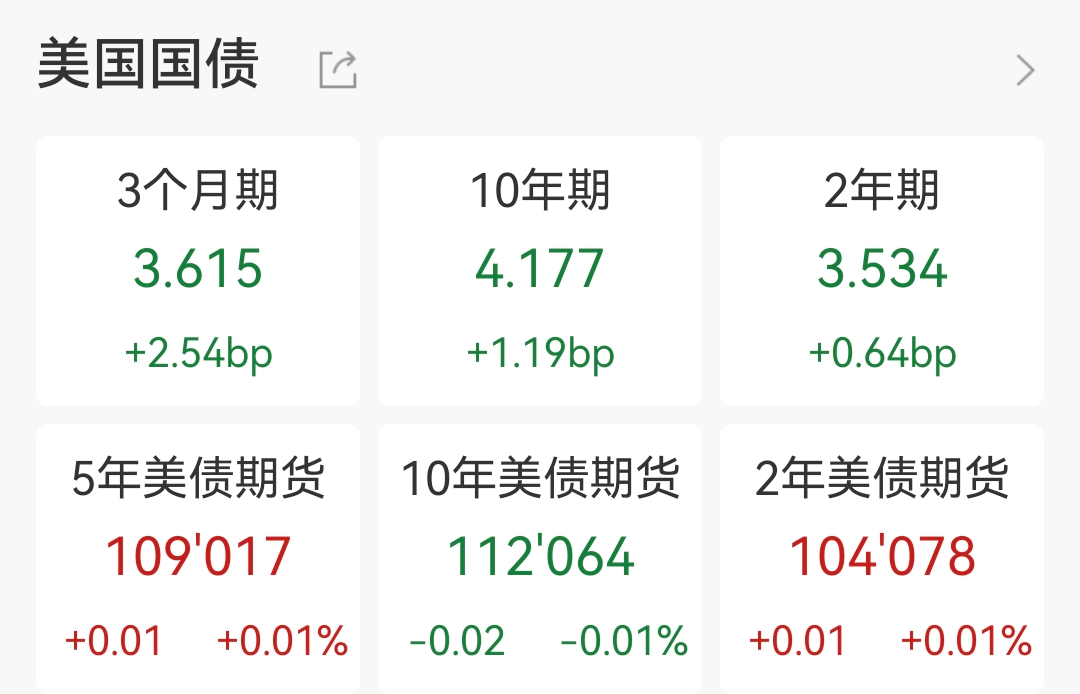Viewport: 1080px width, 694px height.
Task: Share the 美国国债 section
Action: pyautogui.click(x=338, y=70)
